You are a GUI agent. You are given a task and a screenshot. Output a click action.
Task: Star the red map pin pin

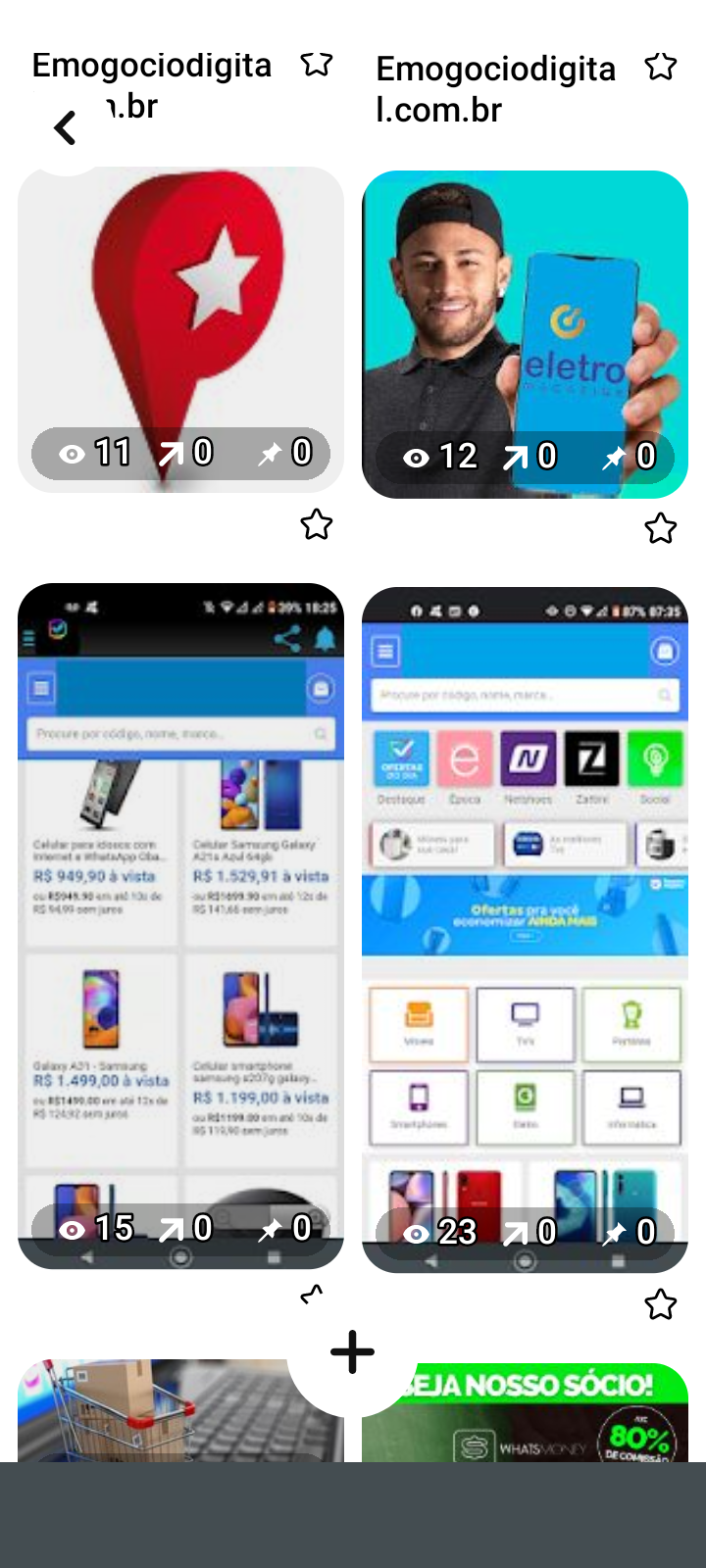(x=316, y=525)
